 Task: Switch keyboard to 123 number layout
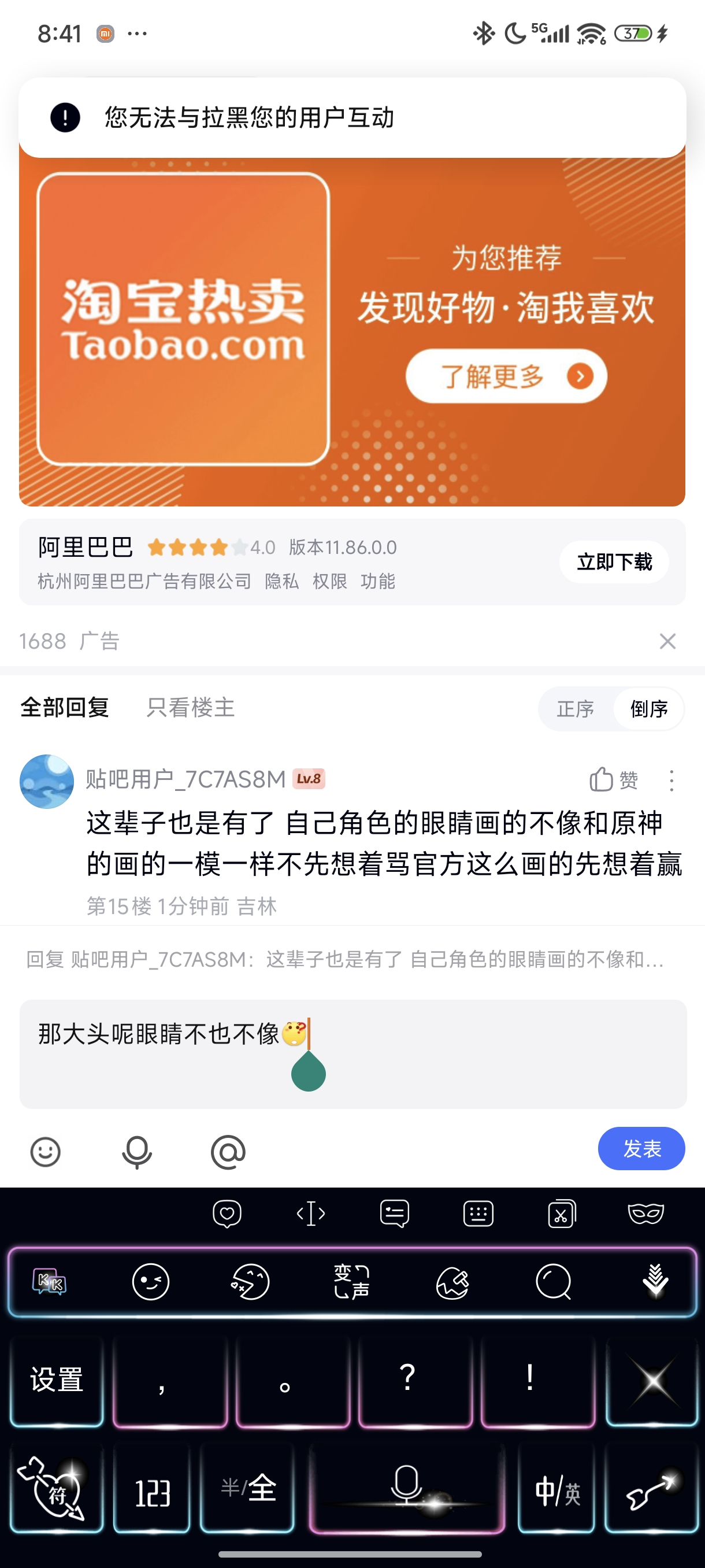152,1492
